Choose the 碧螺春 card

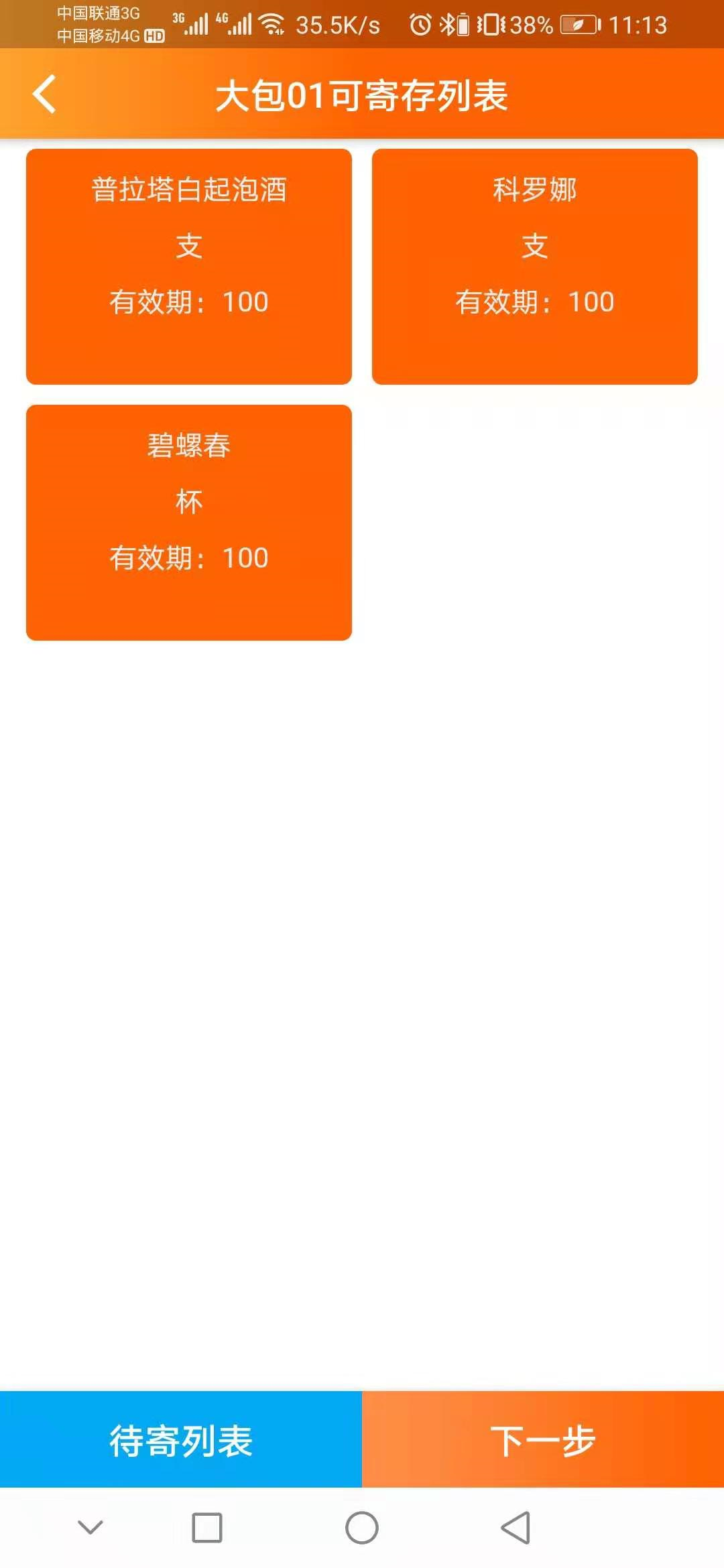click(189, 523)
